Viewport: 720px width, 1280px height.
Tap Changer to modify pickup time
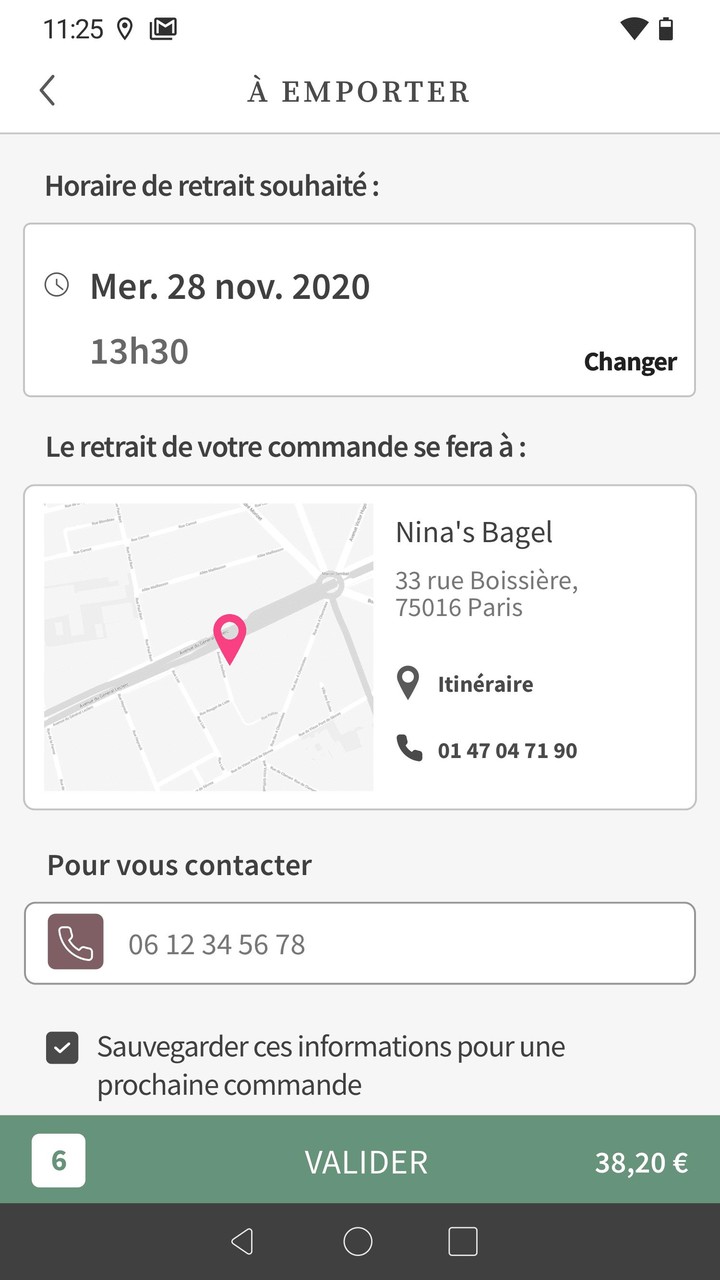point(630,362)
